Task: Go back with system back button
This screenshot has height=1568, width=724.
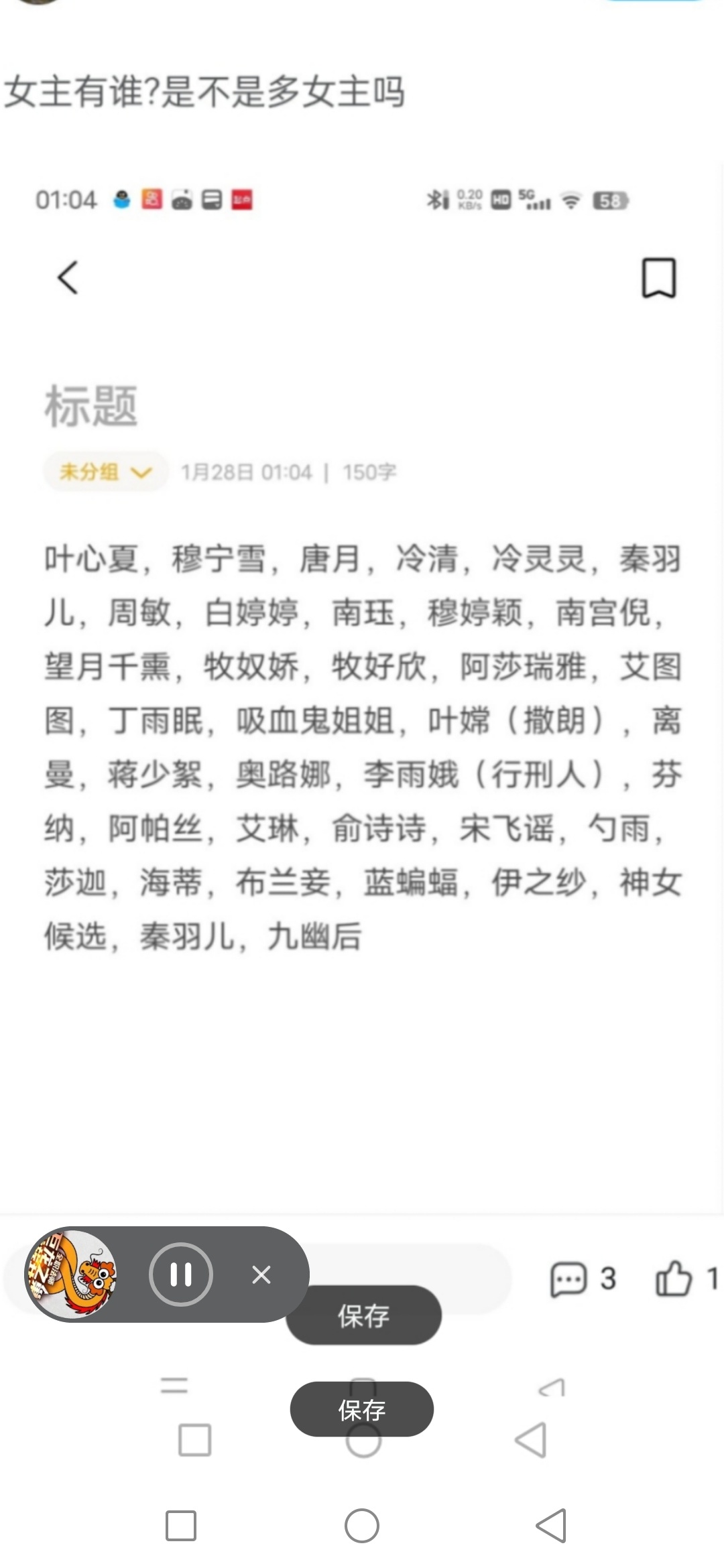Action: pos(551,1526)
